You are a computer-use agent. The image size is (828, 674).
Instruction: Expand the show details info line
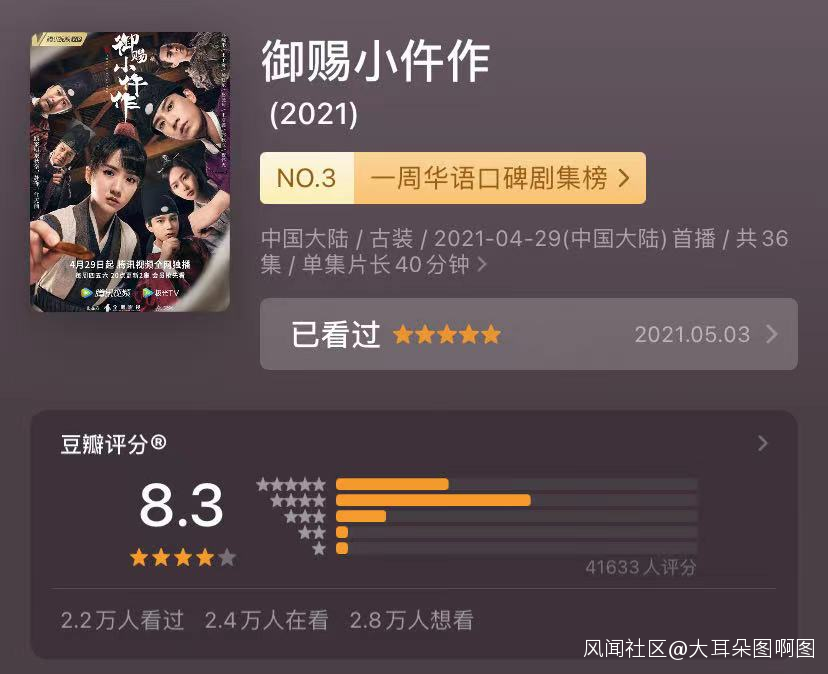coord(483,265)
